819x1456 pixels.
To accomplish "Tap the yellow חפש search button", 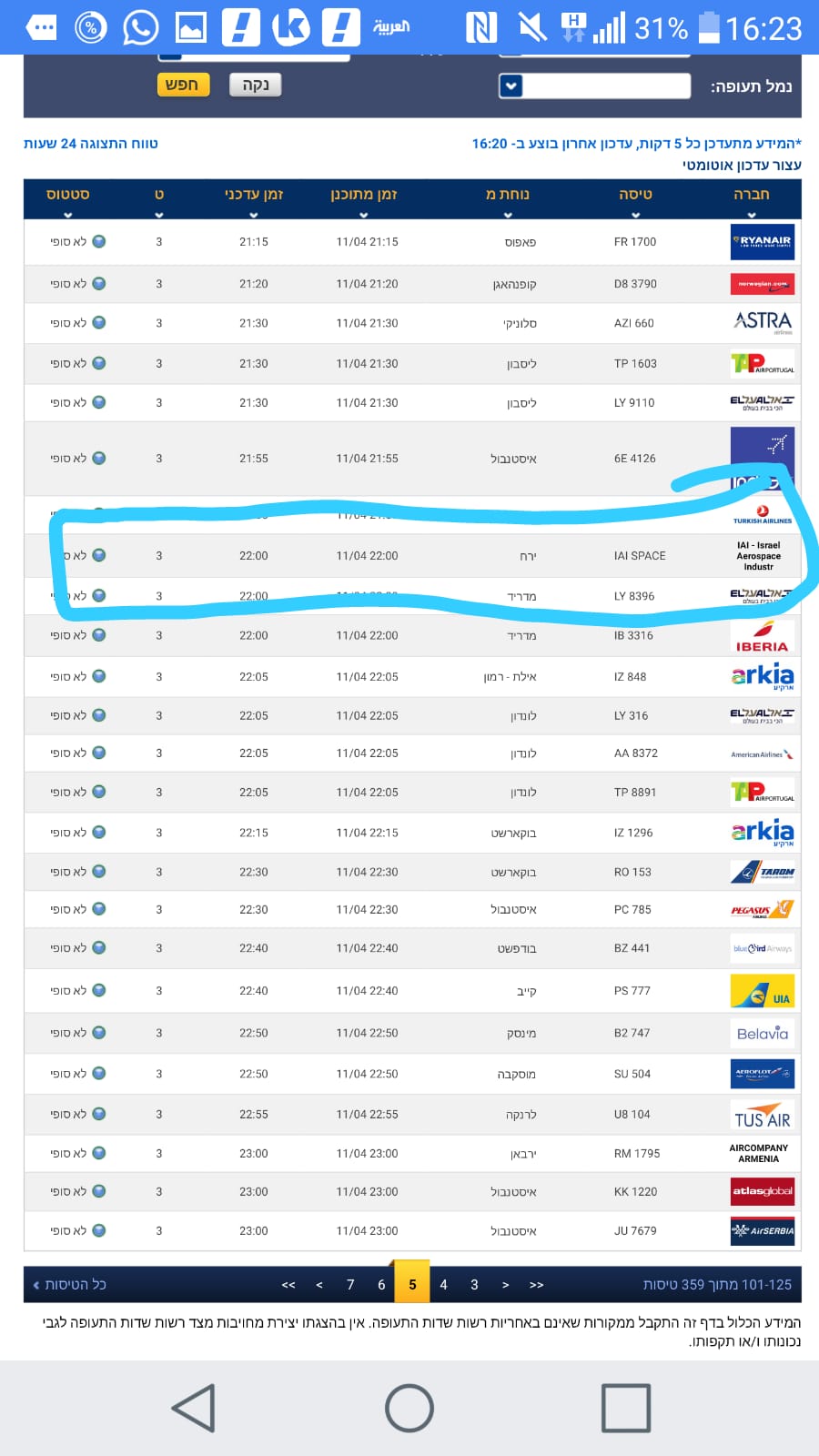I will pos(183,85).
